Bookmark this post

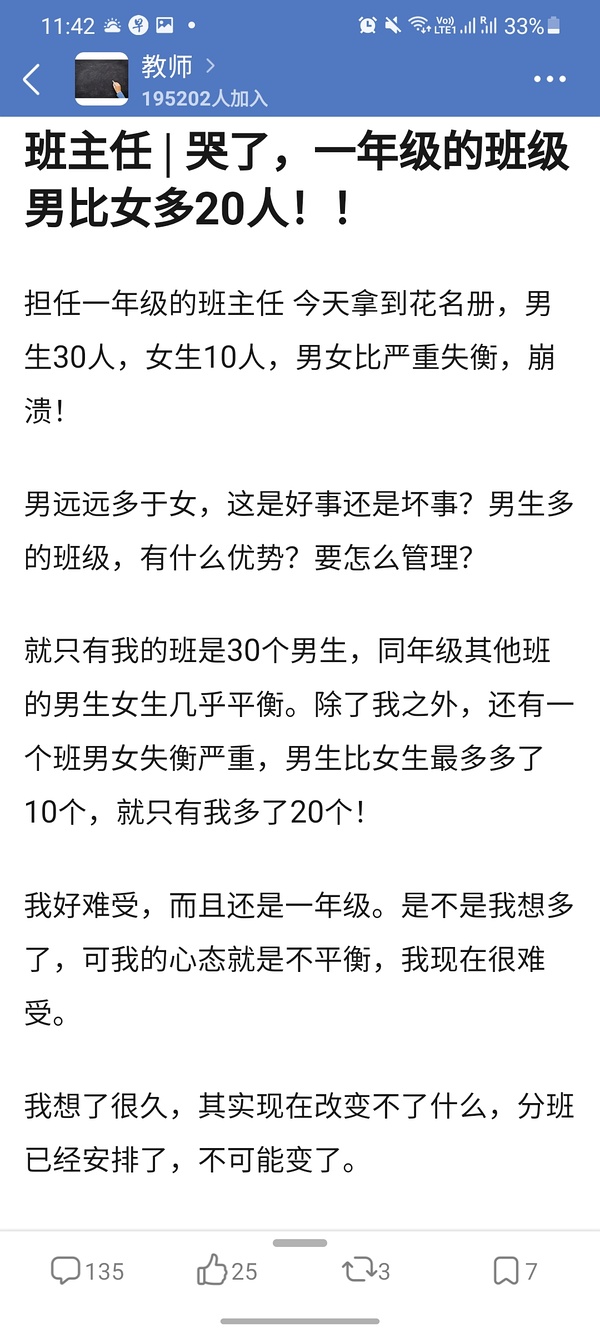pos(515,1271)
